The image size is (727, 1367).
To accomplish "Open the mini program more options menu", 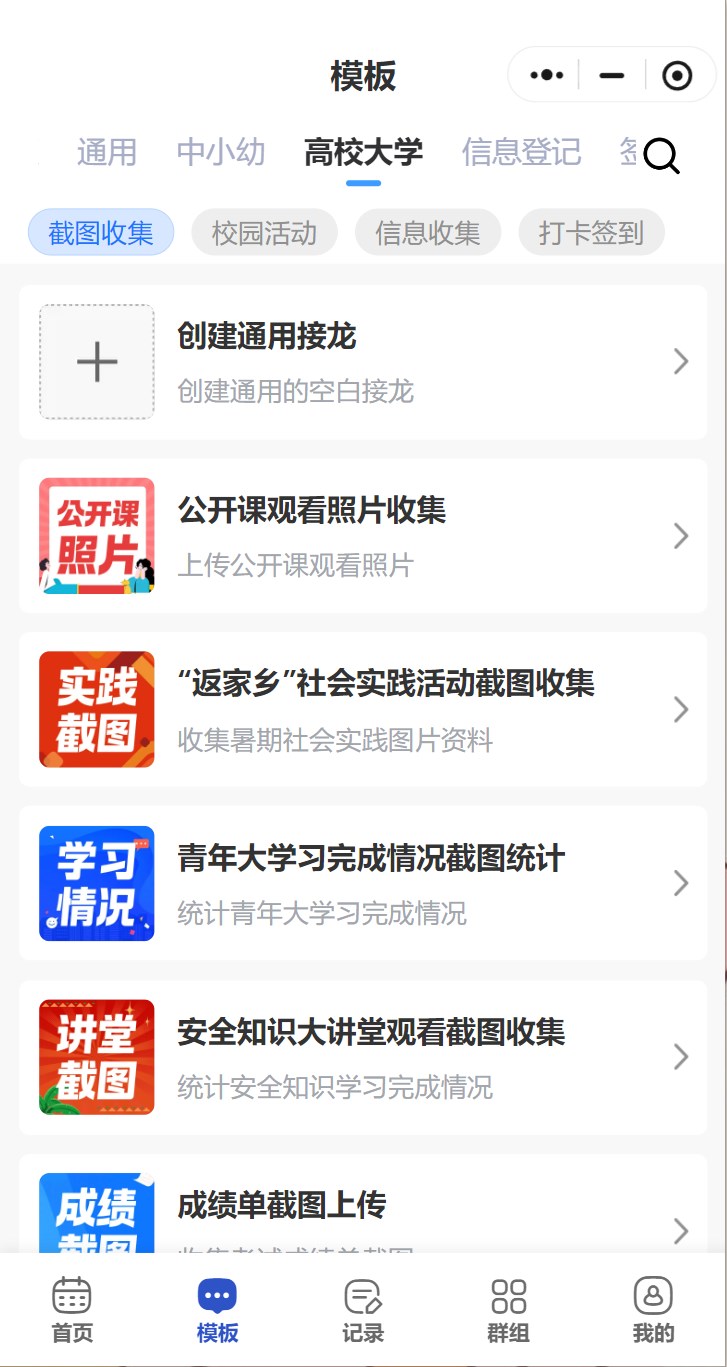I will tap(547, 75).
